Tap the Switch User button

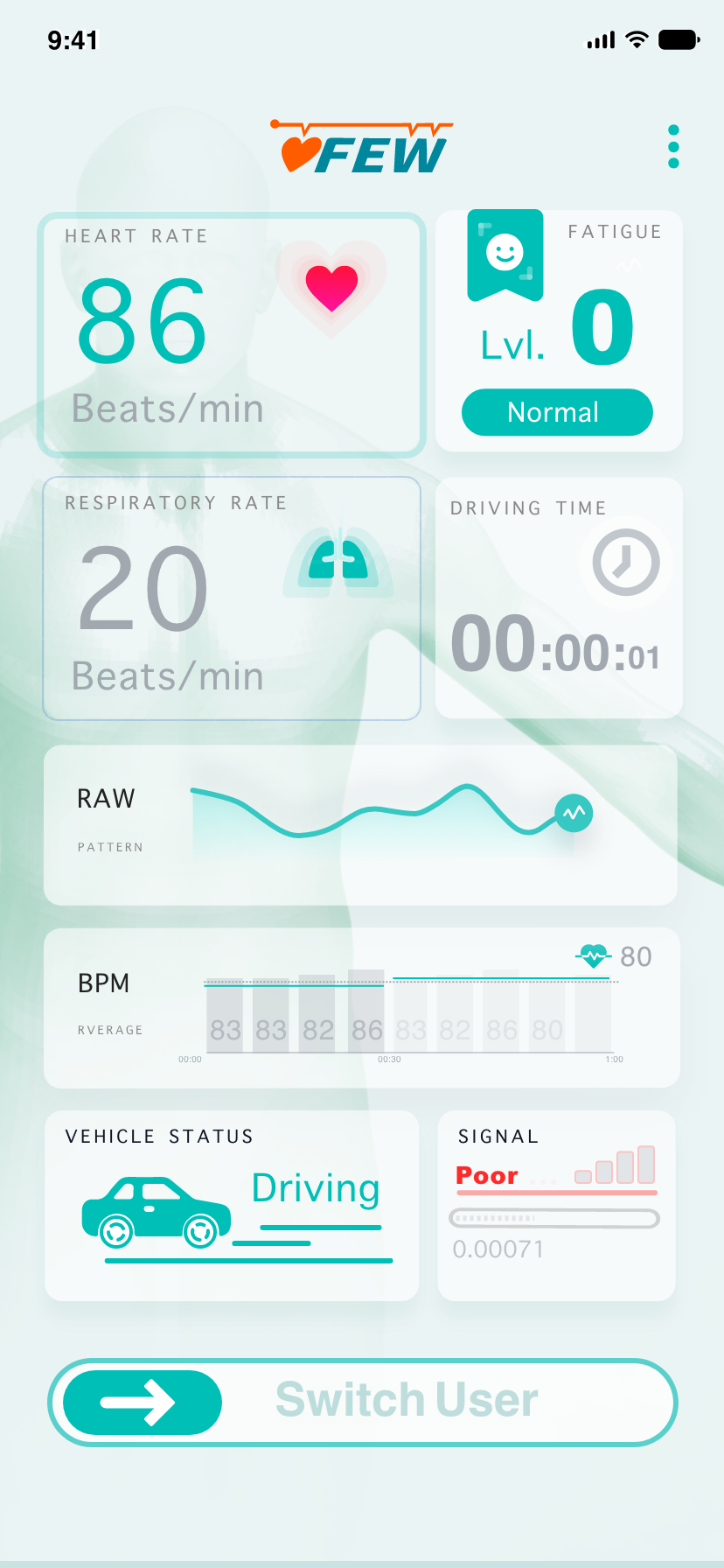pos(363,1402)
